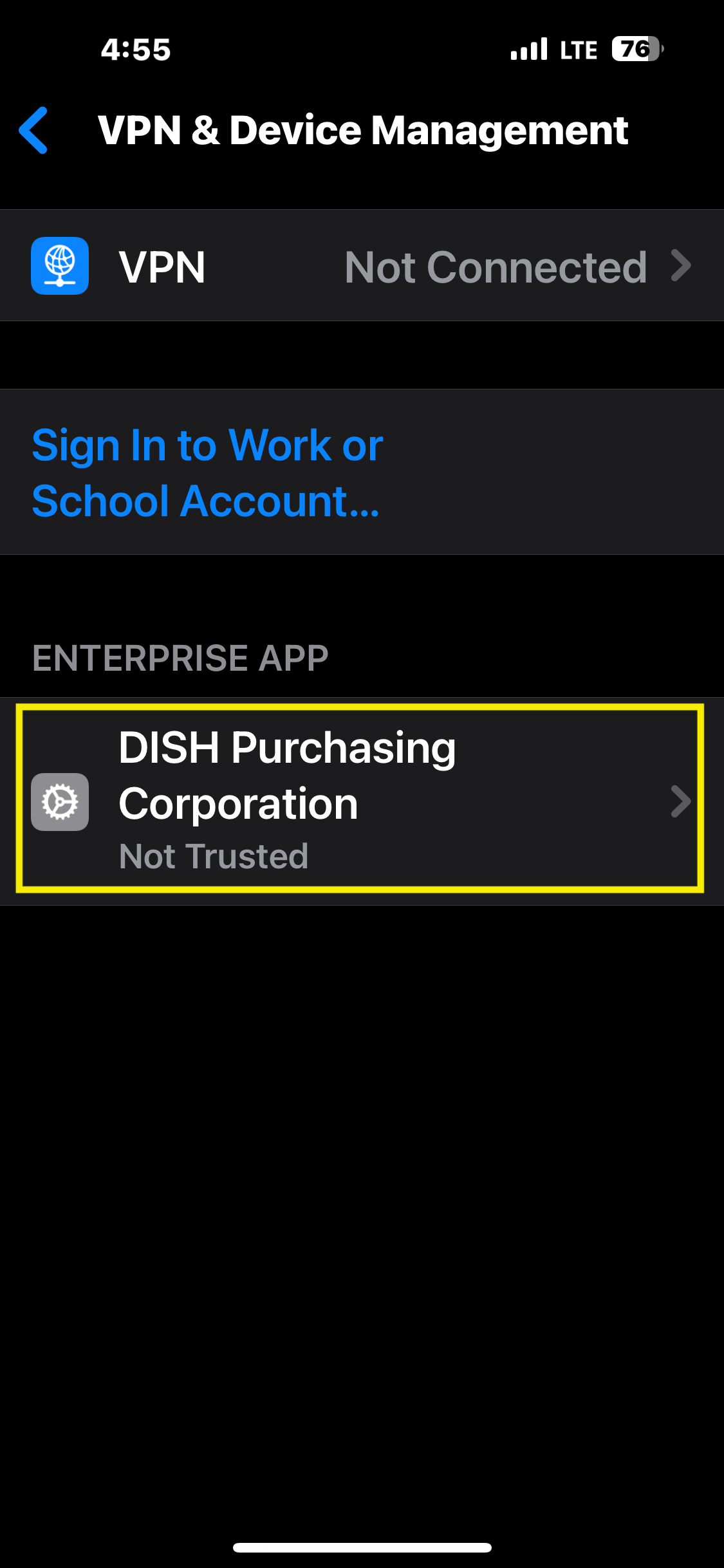Open the VPN settings row
This screenshot has height=1568, width=724.
[360, 266]
